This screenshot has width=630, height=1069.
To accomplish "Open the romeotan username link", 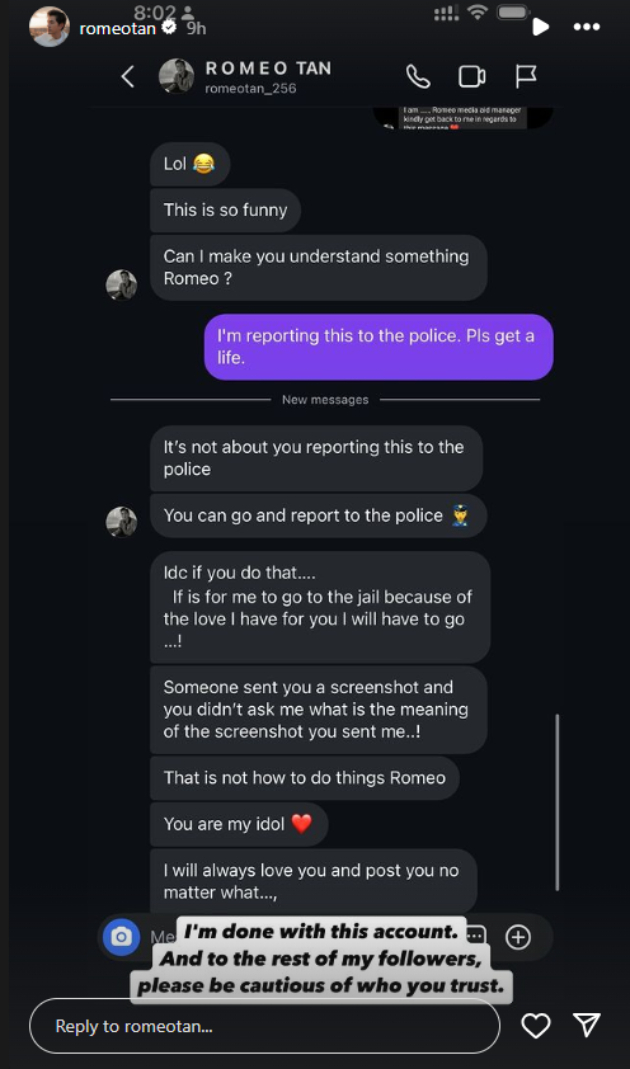I will point(117,28).
